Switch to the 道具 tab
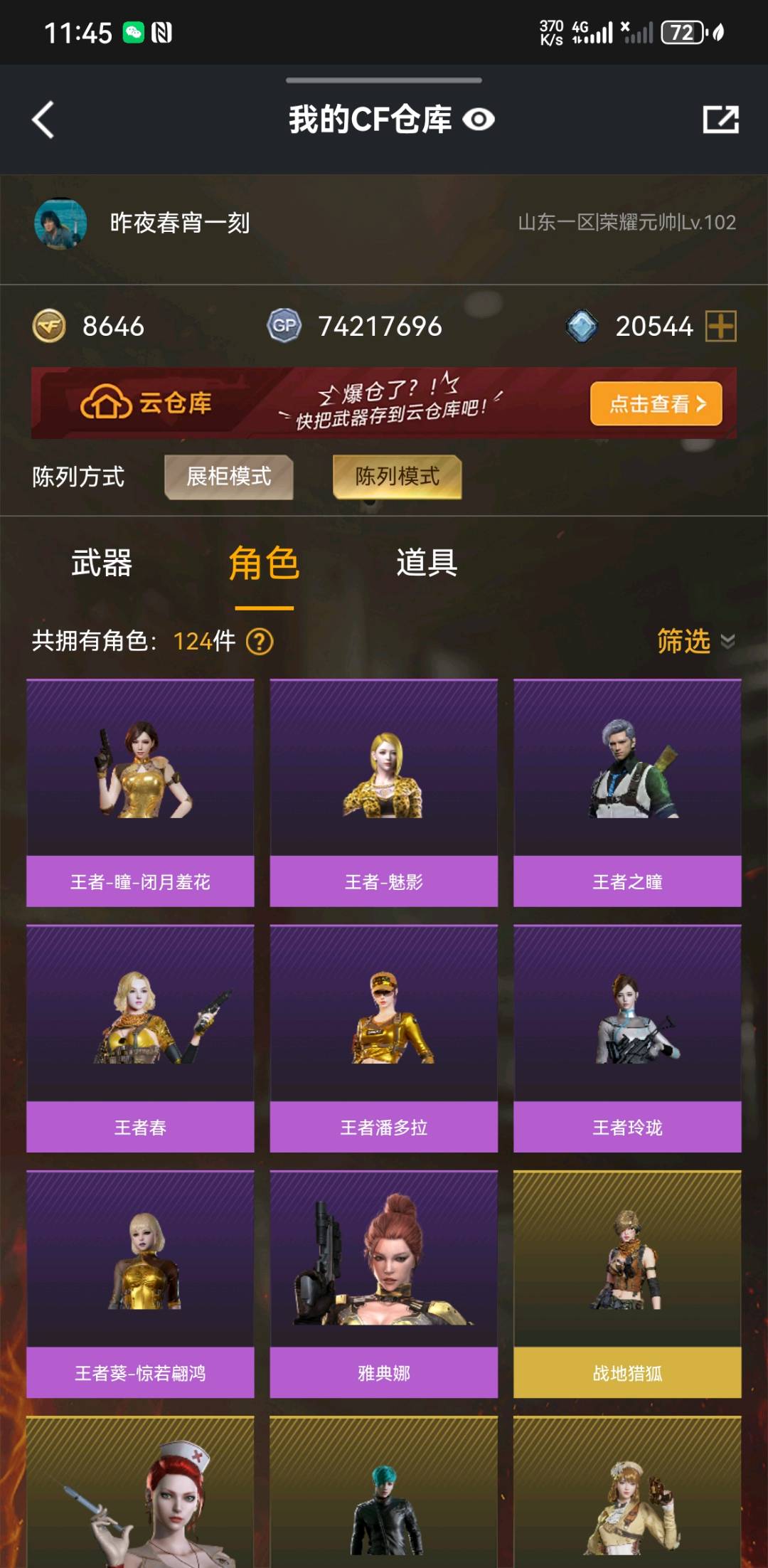 click(x=427, y=563)
